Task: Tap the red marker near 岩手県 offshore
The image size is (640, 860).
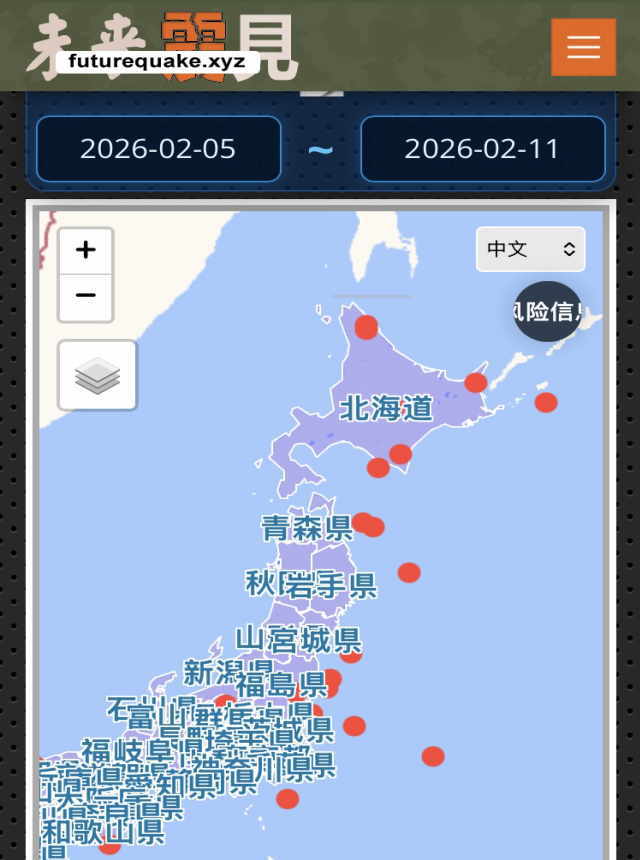Action: pos(409,573)
